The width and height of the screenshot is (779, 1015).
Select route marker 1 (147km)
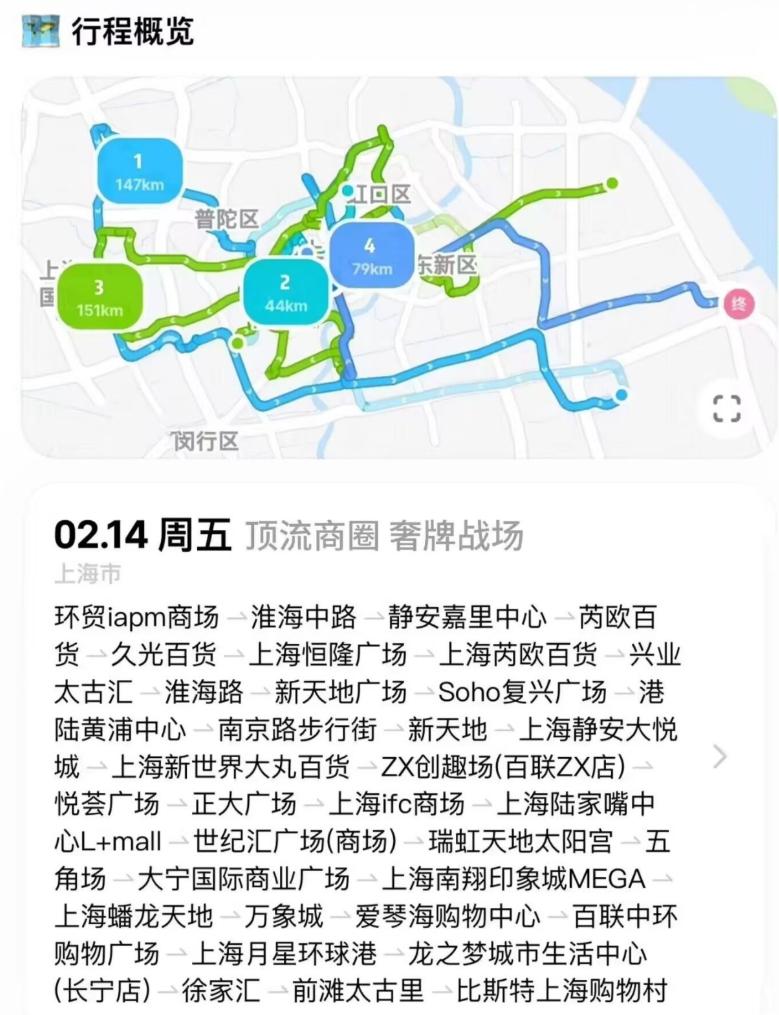pyautogui.click(x=139, y=170)
